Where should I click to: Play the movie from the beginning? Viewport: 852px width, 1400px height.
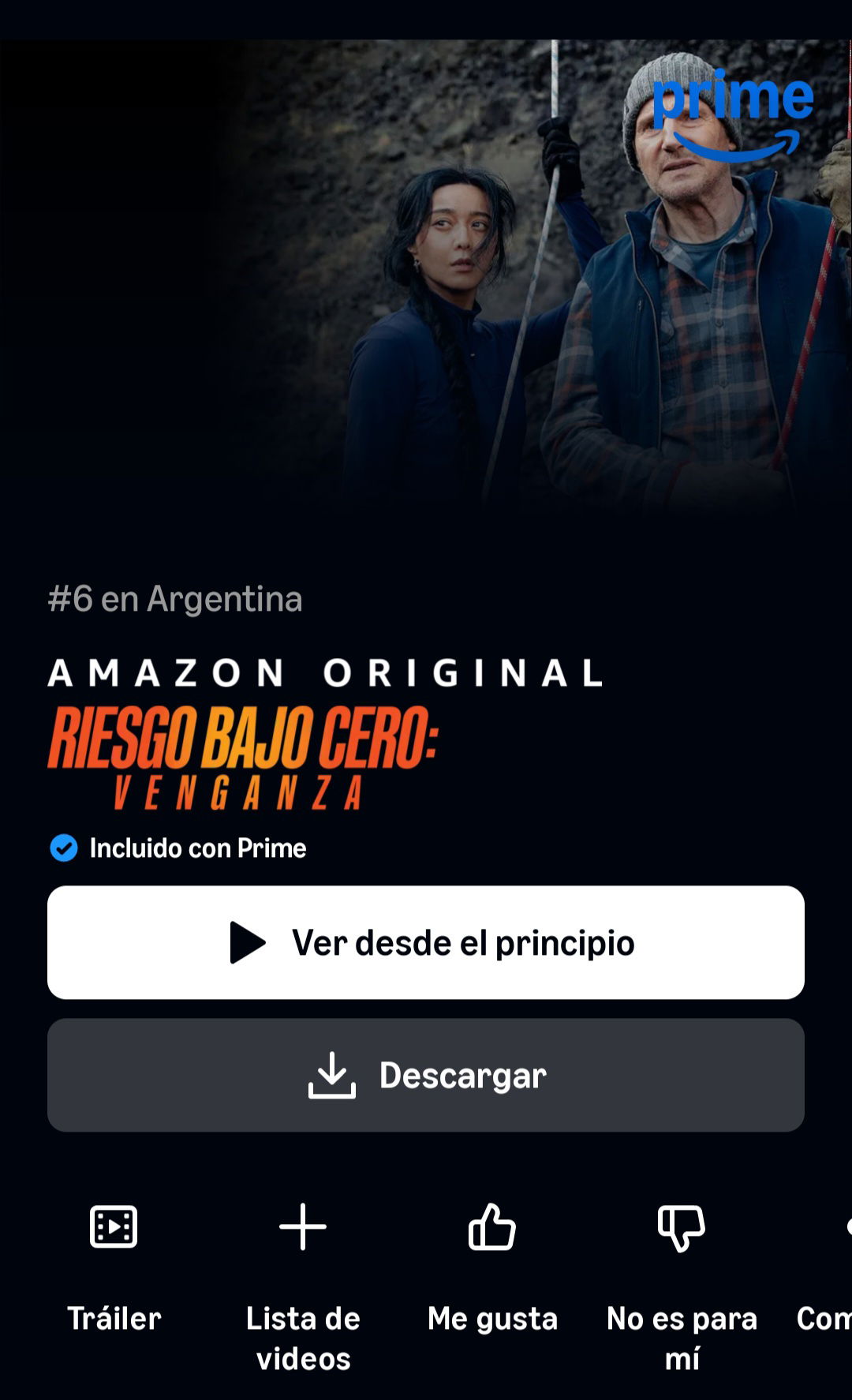[x=426, y=942]
